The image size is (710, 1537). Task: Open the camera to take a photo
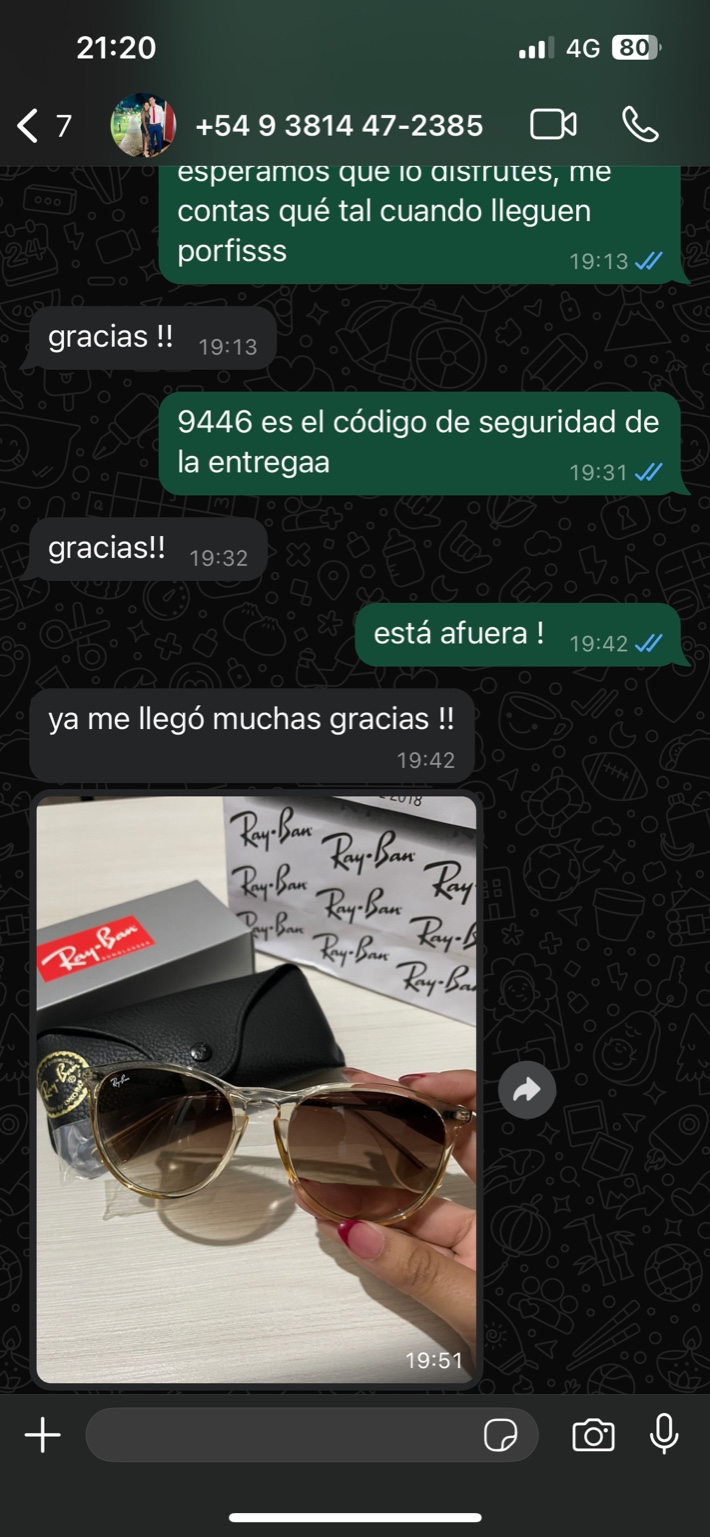click(593, 1435)
